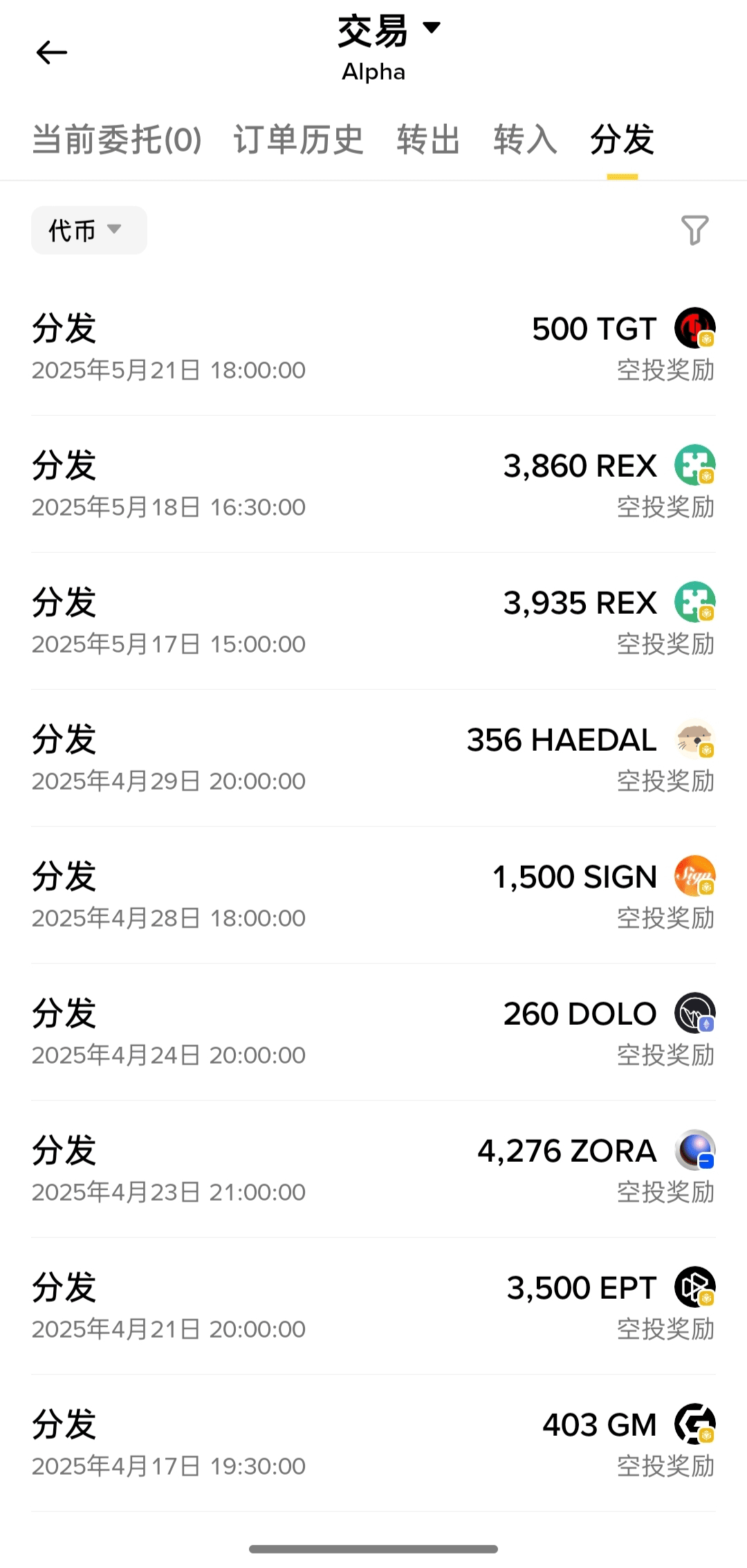
Task: View the 3,500 EPT airdrop record
Action: coord(373,1306)
